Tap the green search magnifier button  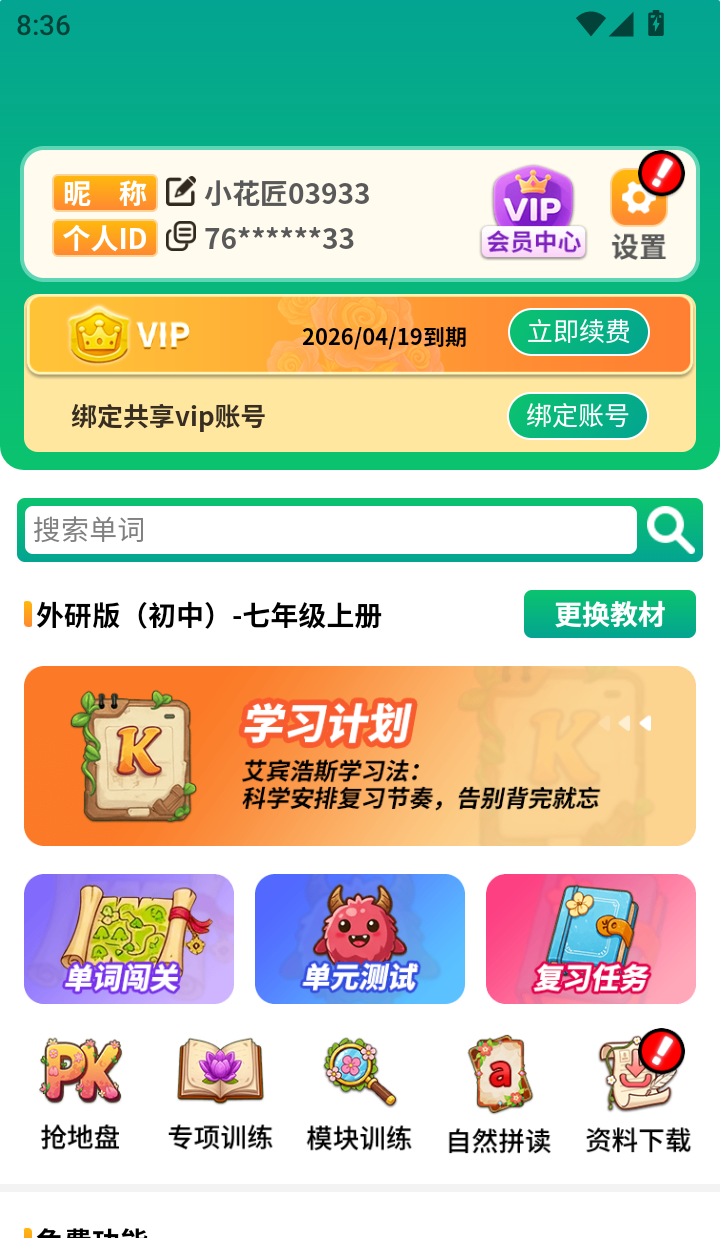671,531
